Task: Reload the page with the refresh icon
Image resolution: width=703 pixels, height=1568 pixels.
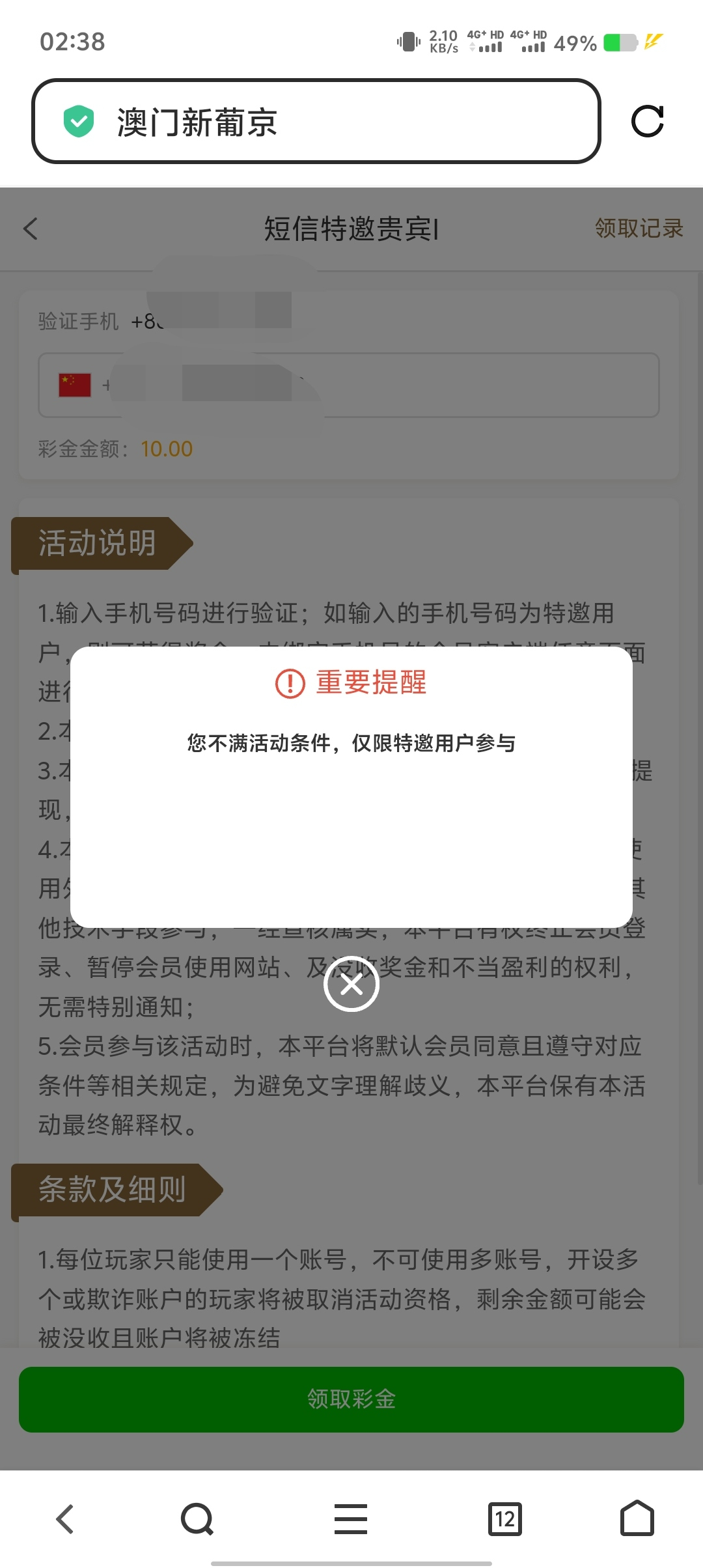Action: tap(647, 121)
